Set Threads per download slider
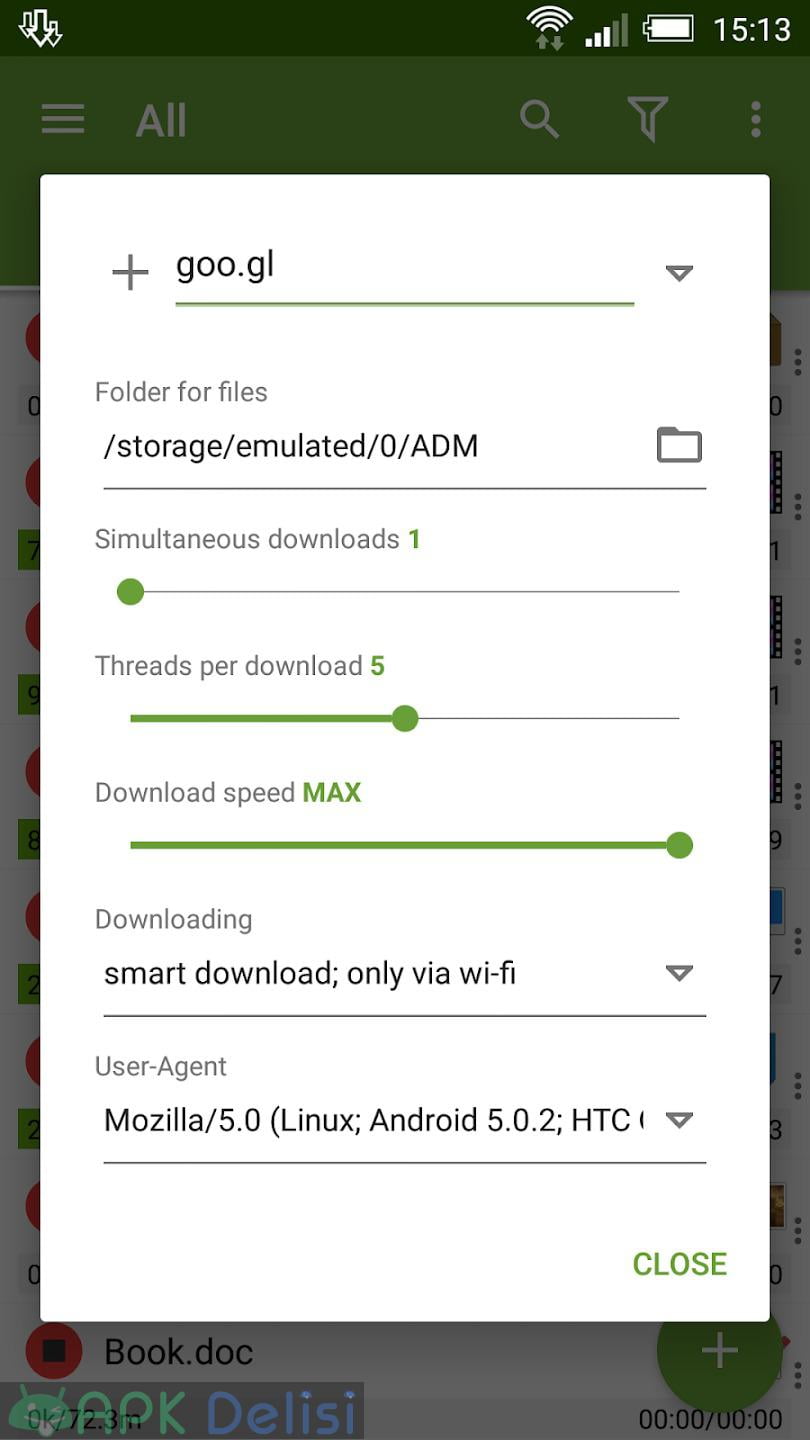Image resolution: width=810 pixels, height=1440 pixels. (404, 718)
